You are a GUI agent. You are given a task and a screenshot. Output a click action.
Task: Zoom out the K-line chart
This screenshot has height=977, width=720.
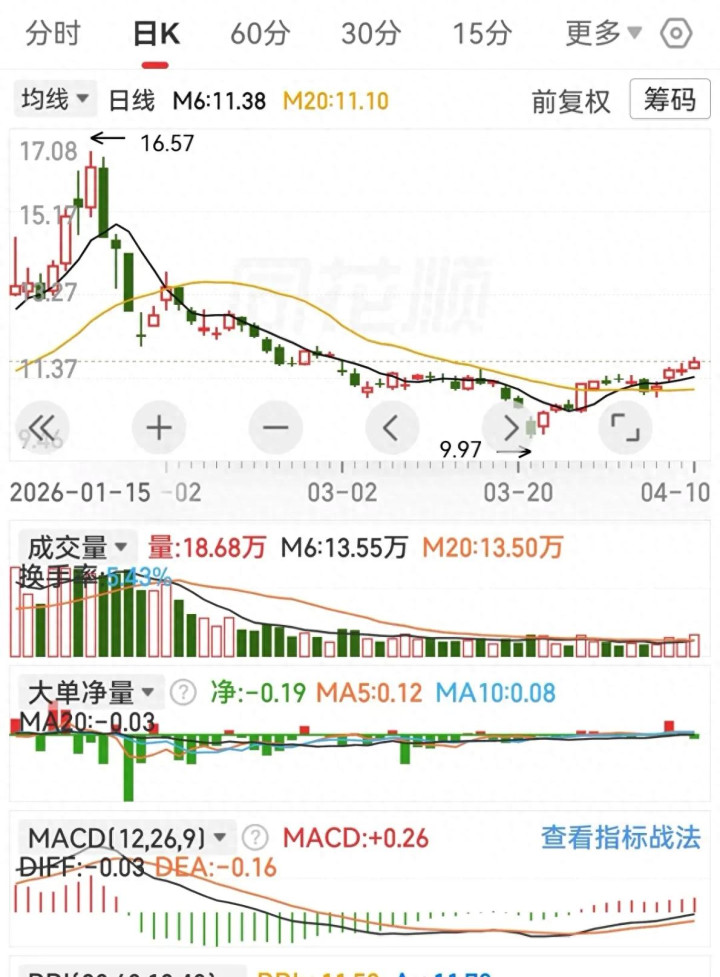275,428
